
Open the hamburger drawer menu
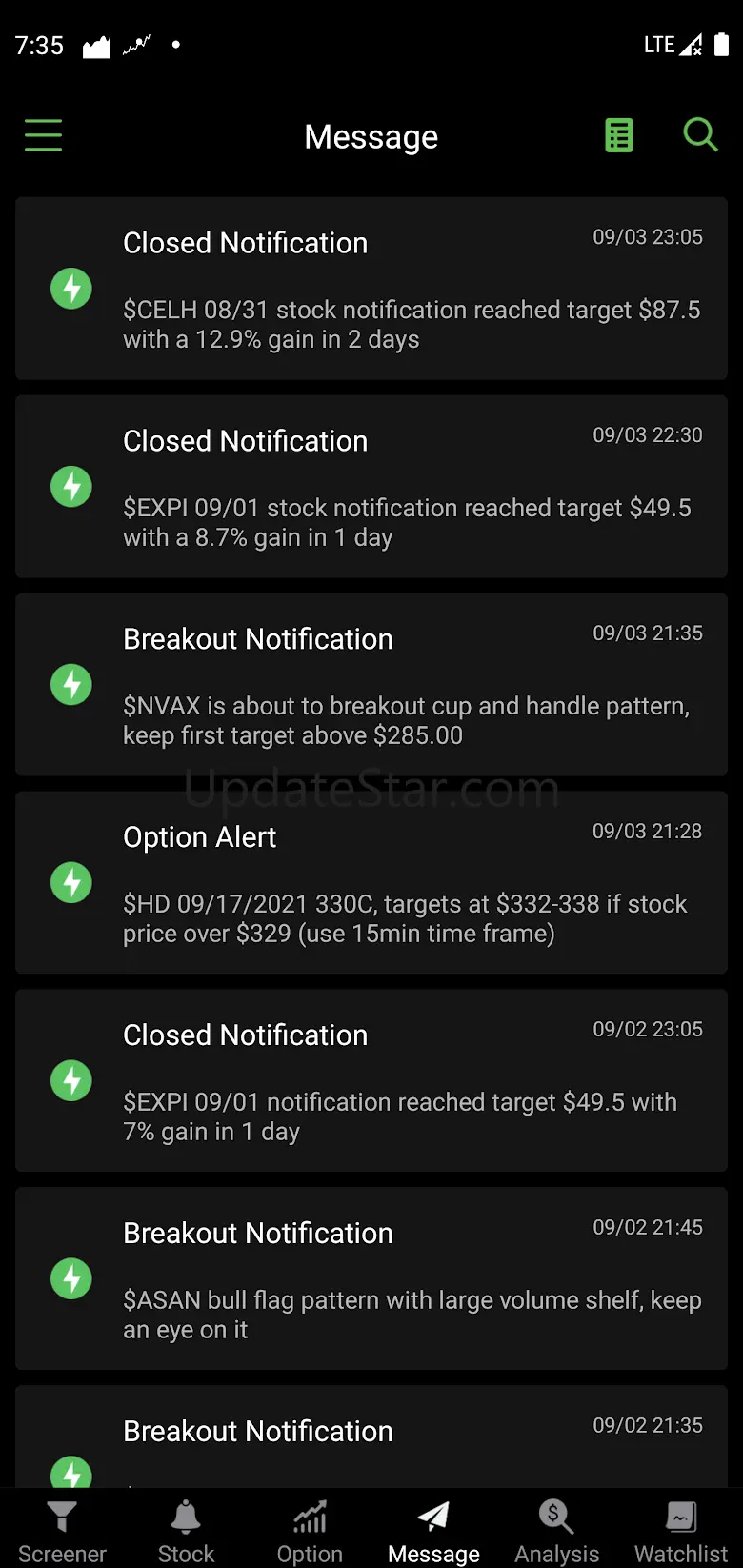pos(43,135)
